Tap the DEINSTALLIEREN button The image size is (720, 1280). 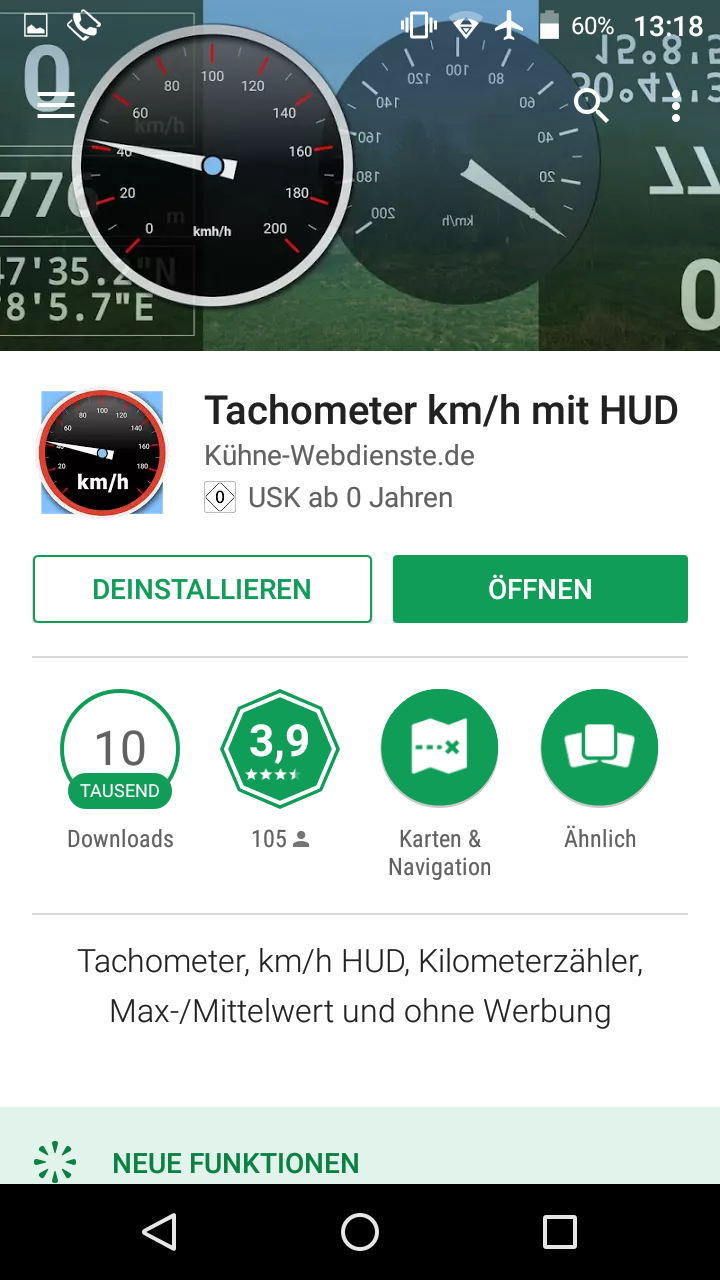pos(202,589)
